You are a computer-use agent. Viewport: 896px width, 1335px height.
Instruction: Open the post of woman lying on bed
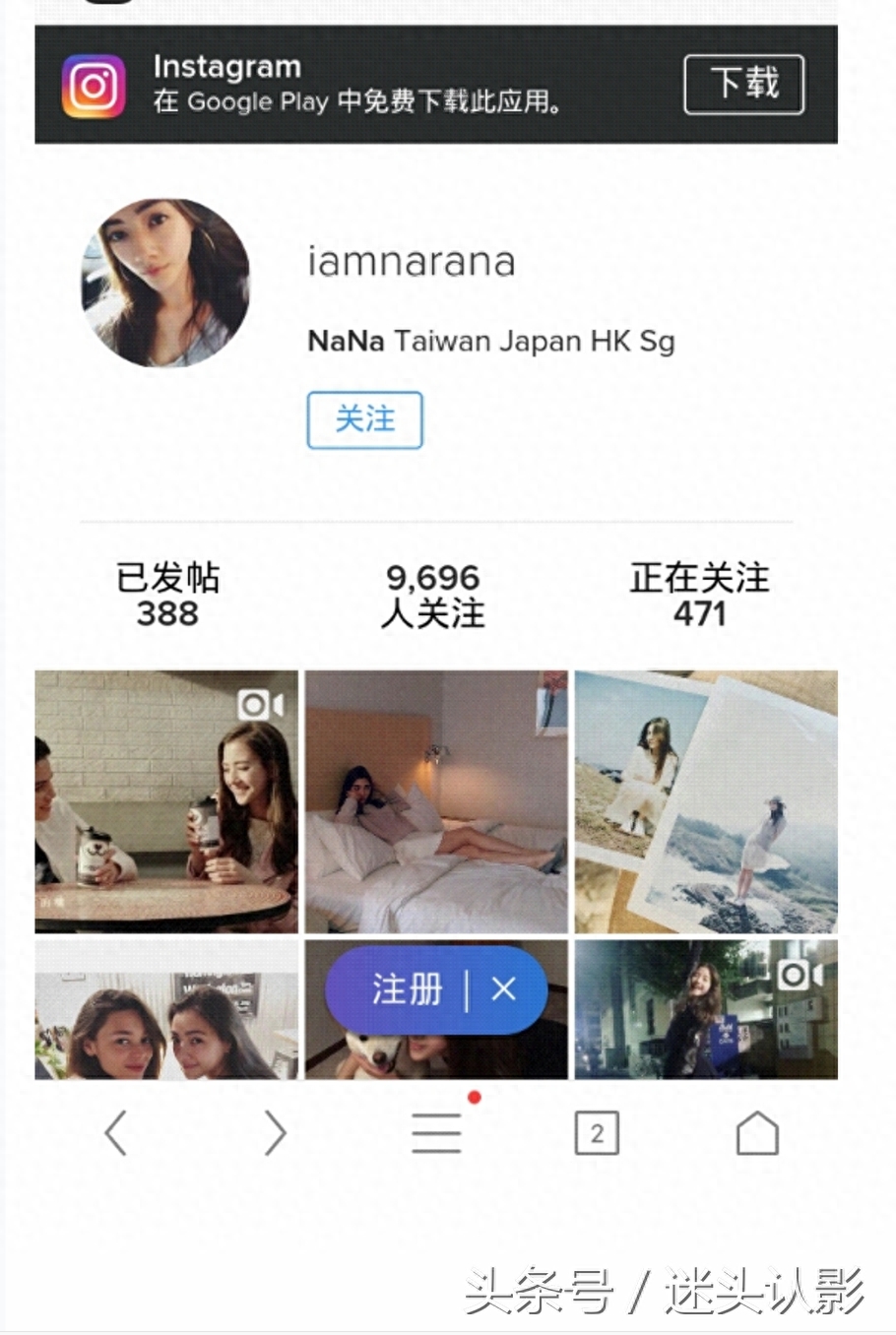coord(436,801)
